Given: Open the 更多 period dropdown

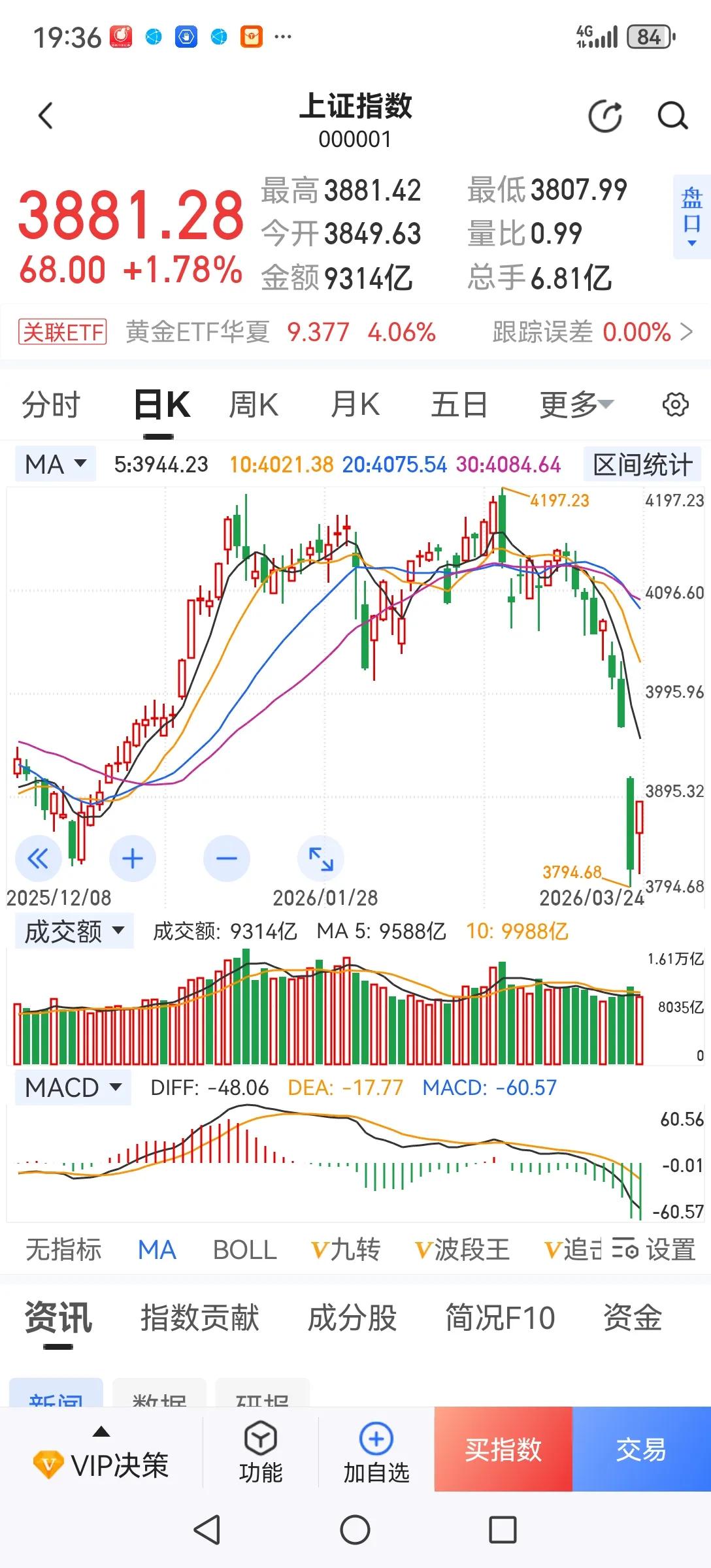Looking at the screenshot, I should pos(575,404).
